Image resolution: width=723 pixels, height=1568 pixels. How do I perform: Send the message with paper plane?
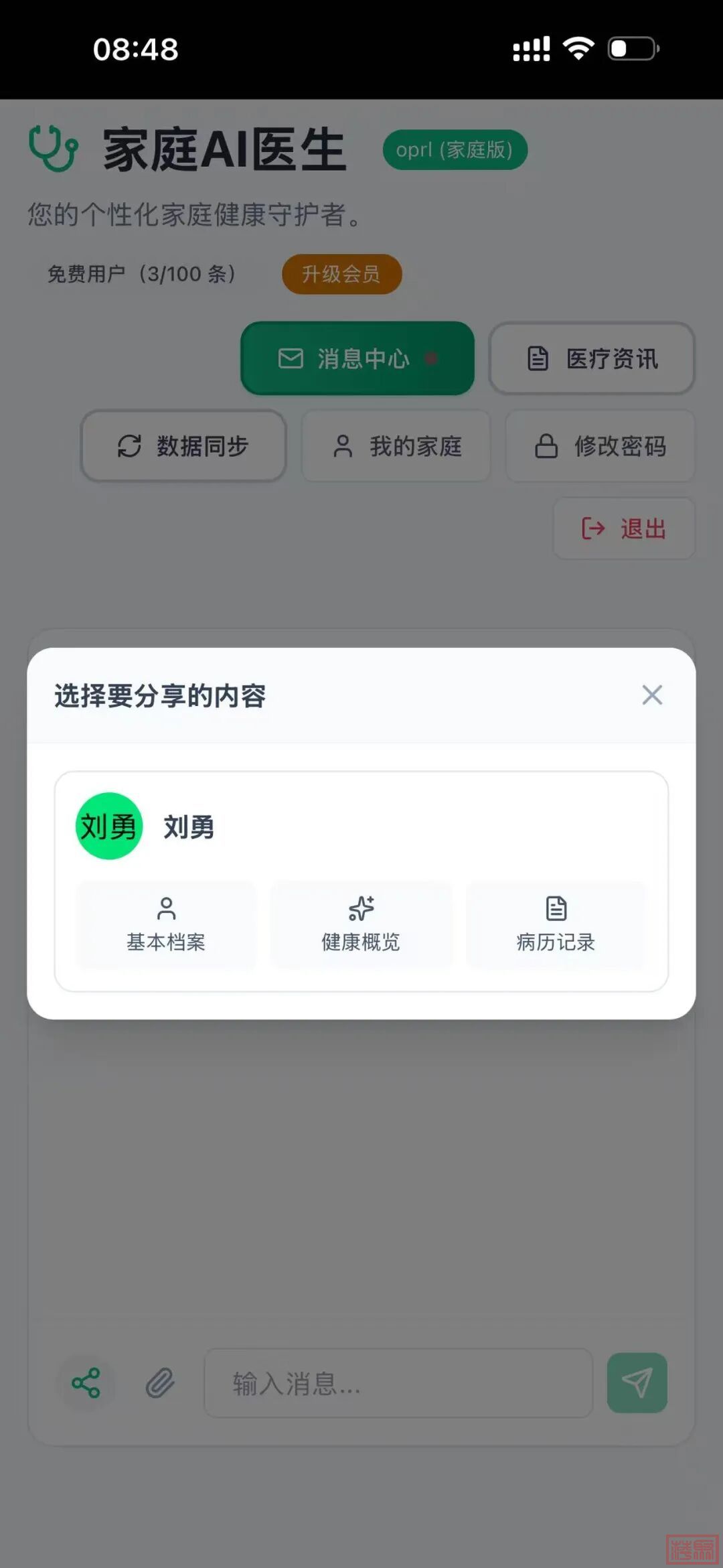(x=637, y=1383)
